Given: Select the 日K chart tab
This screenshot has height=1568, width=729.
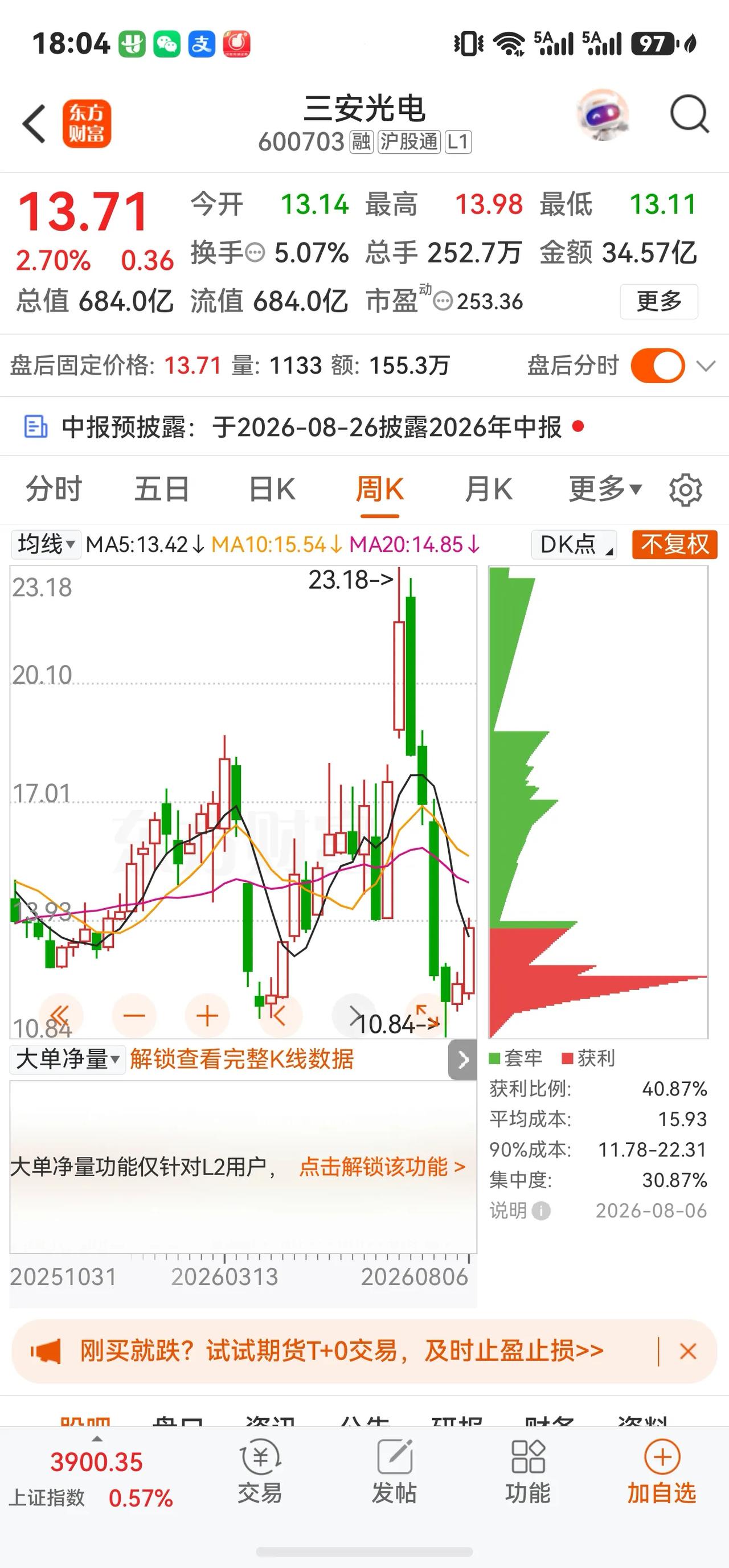Looking at the screenshot, I should [272, 490].
